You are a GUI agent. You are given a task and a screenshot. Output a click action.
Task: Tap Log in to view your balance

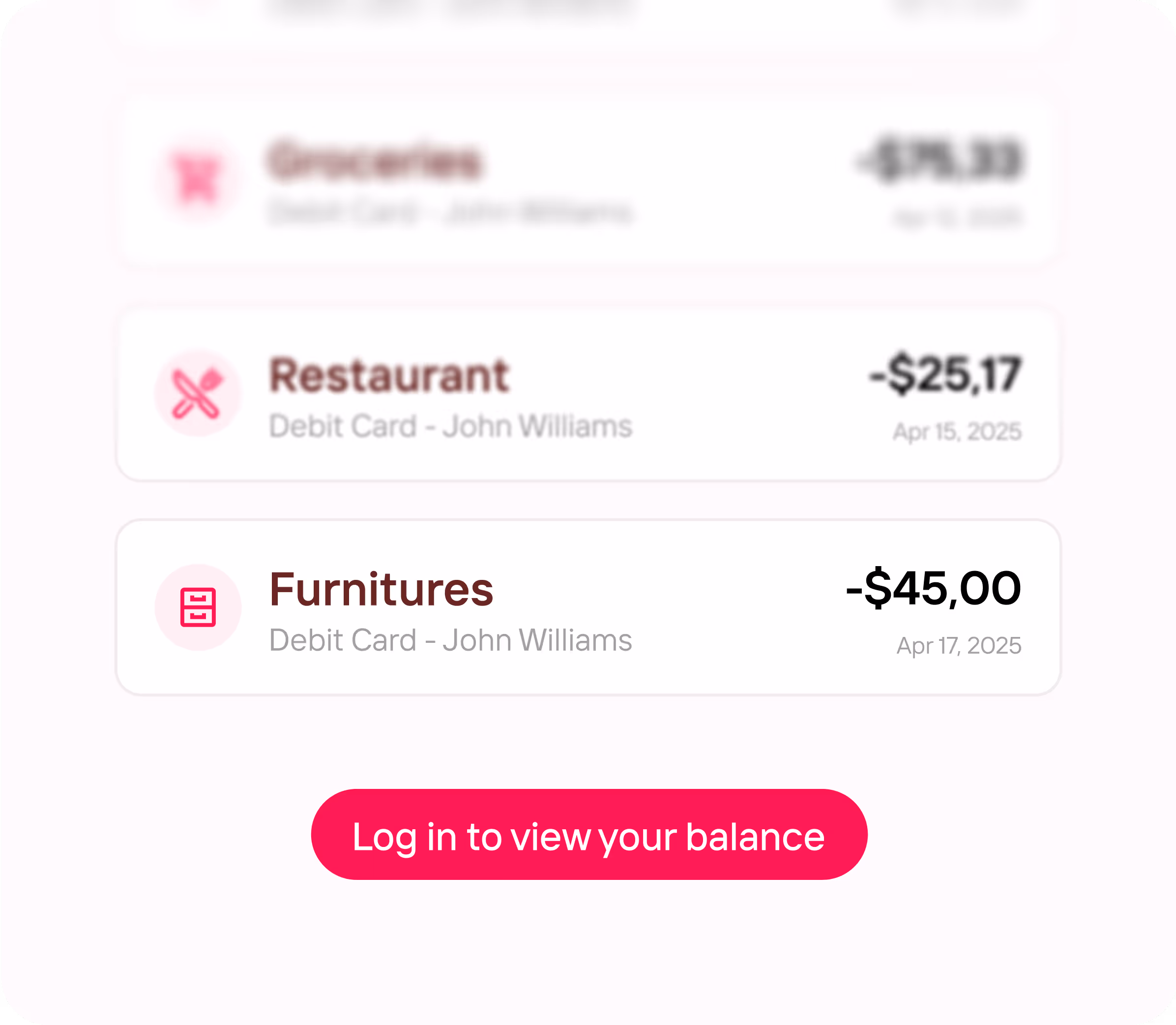589,835
